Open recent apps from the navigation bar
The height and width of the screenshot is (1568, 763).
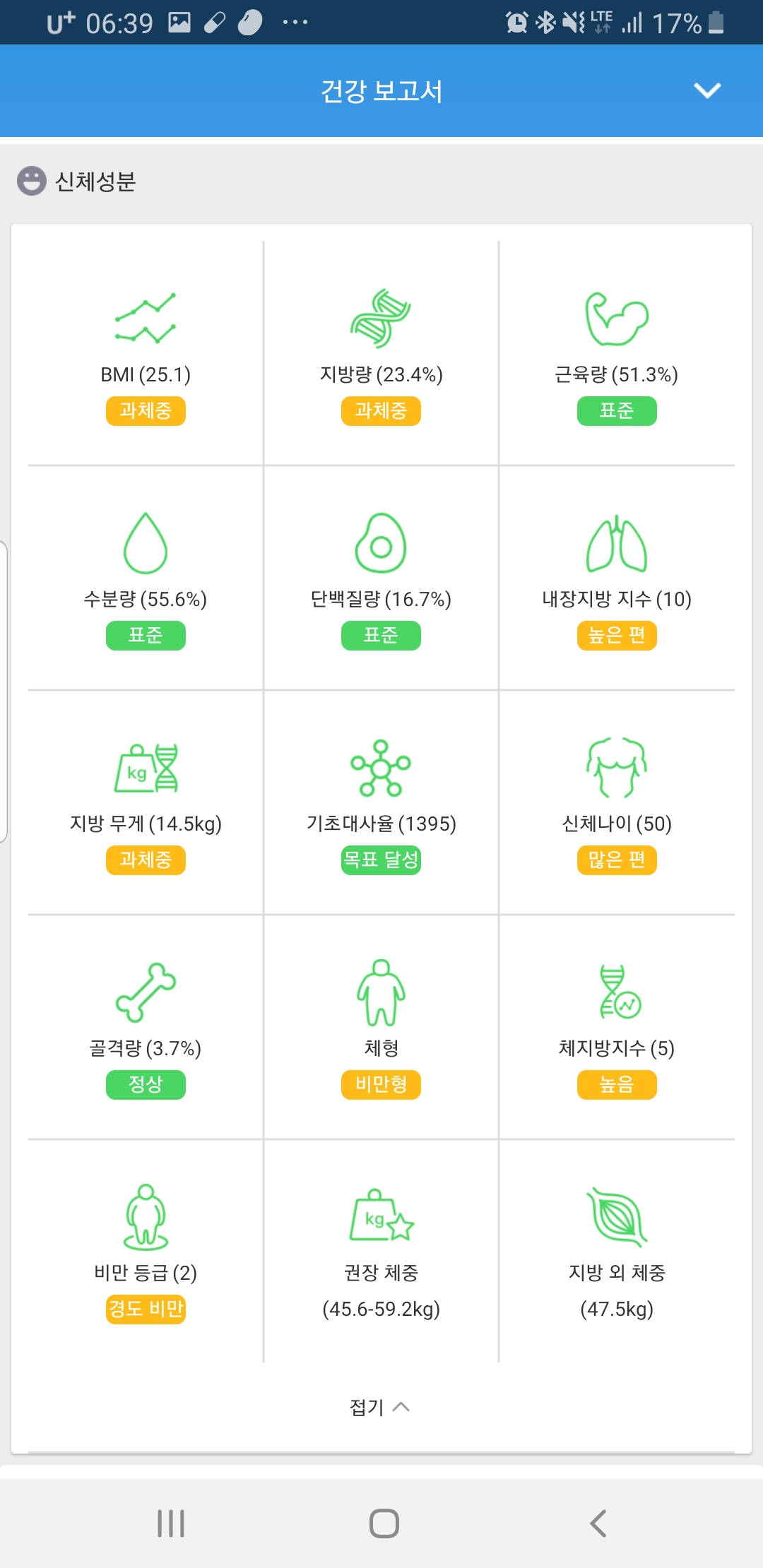(x=171, y=1524)
